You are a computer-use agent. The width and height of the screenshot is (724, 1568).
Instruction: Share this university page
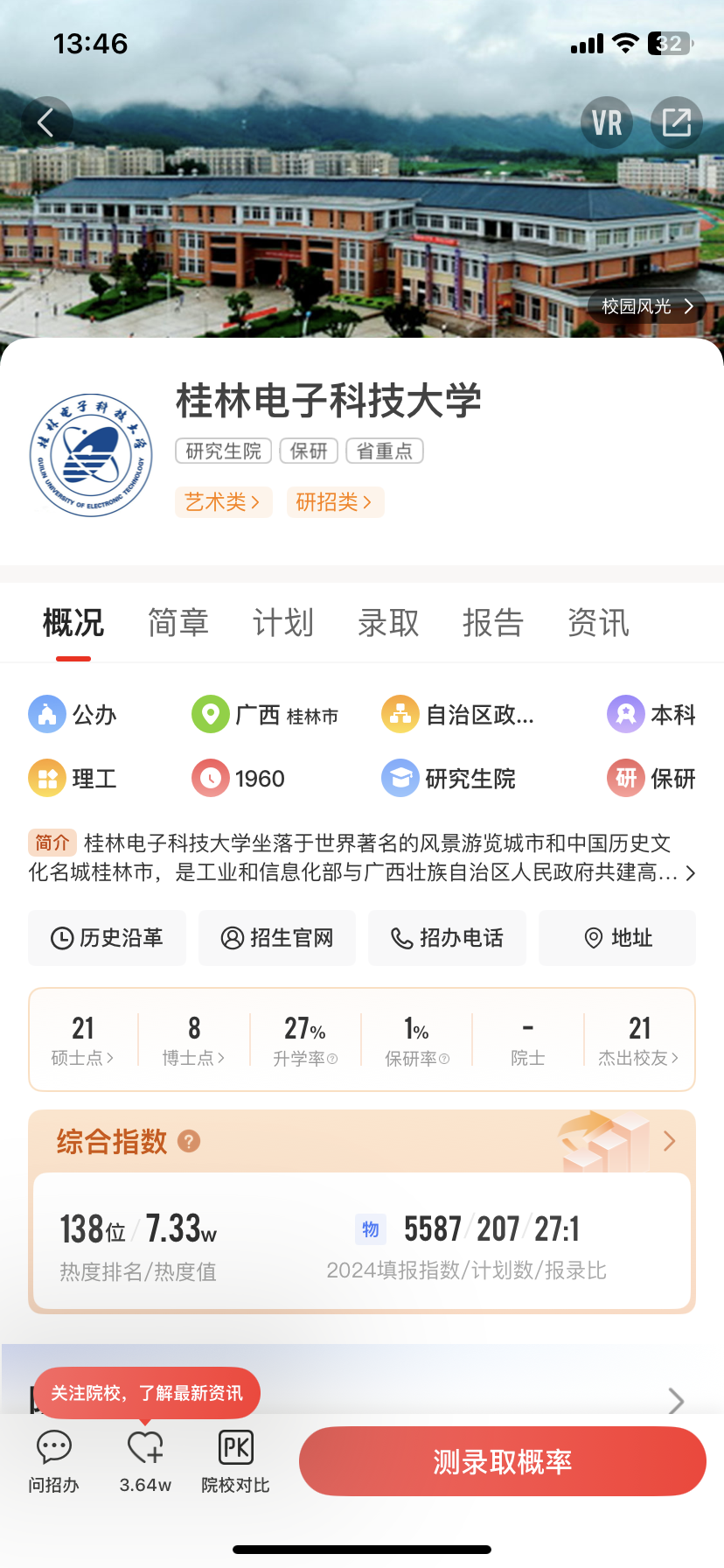[676, 123]
